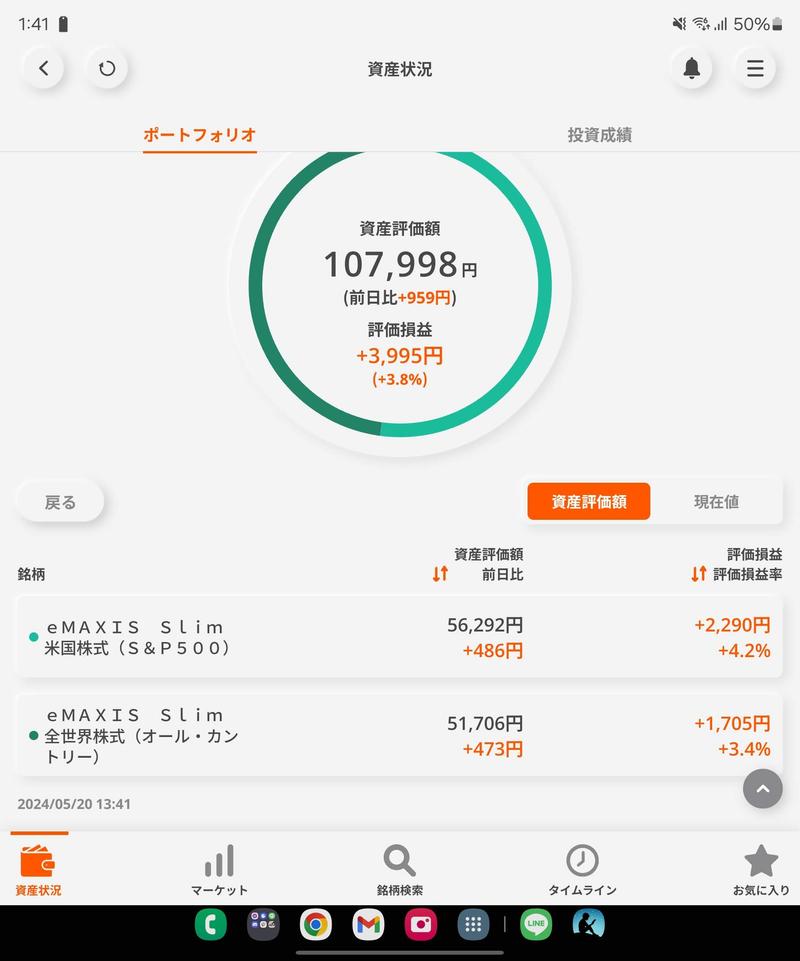Sort by 評価損益 arrows
This screenshot has height=961, width=800.
699,574
